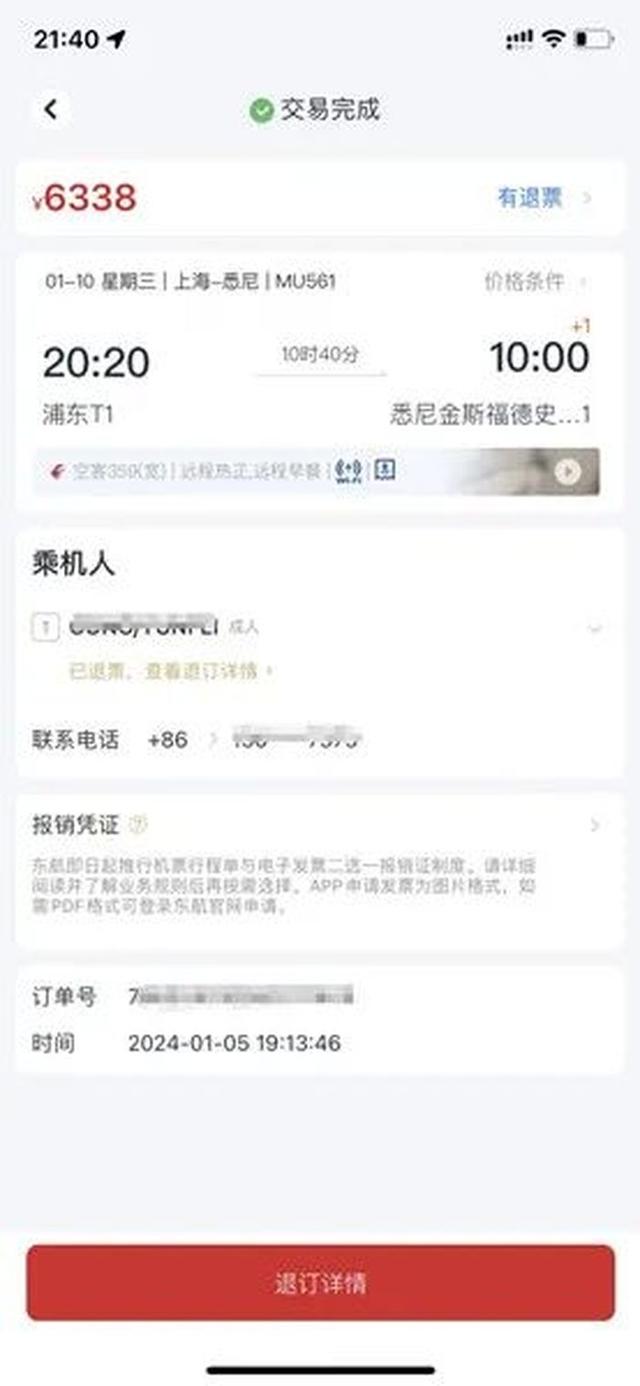This screenshot has height=1386, width=640.
Task: Open the 报销凭证 reimbursement row
Action: point(319,826)
